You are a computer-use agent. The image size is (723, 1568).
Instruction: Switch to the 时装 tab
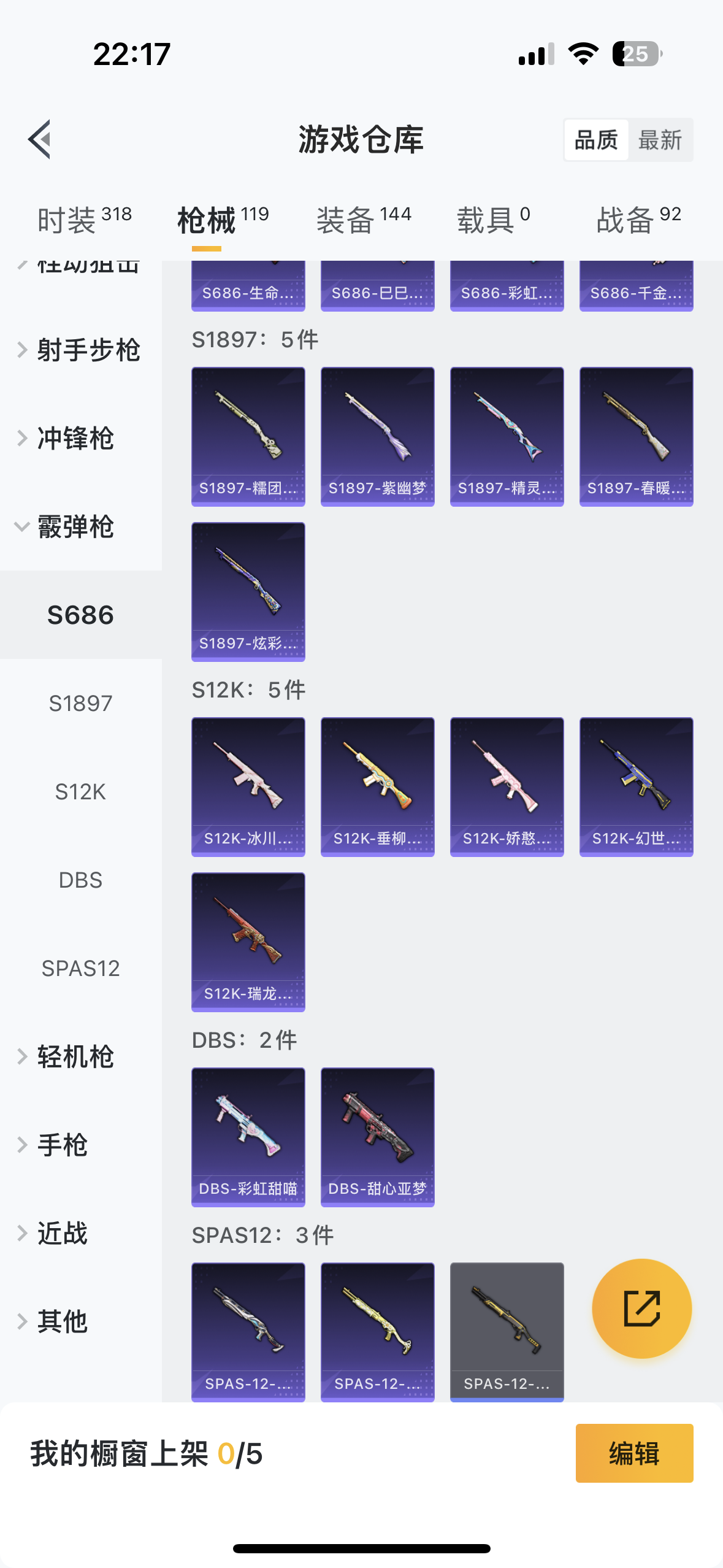(84, 220)
